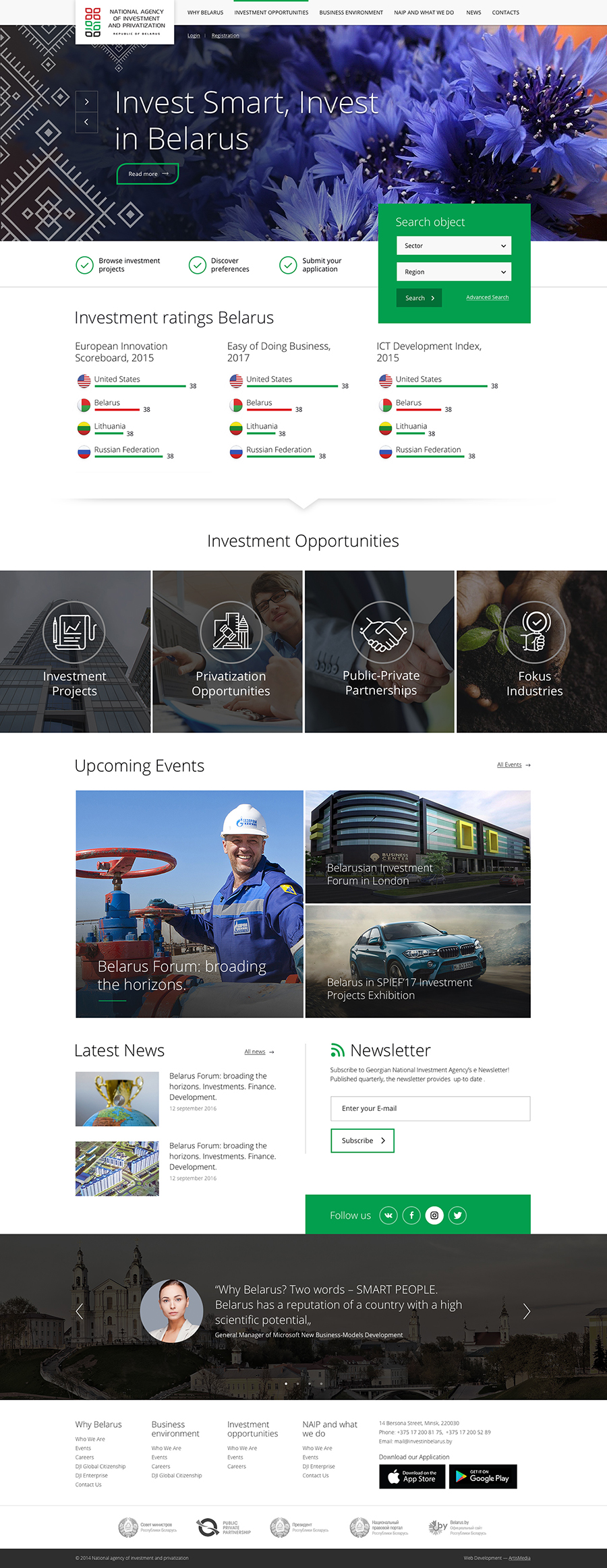Image resolution: width=607 pixels, height=1568 pixels.
Task: Download from the Google Play badge
Action: [483, 1476]
